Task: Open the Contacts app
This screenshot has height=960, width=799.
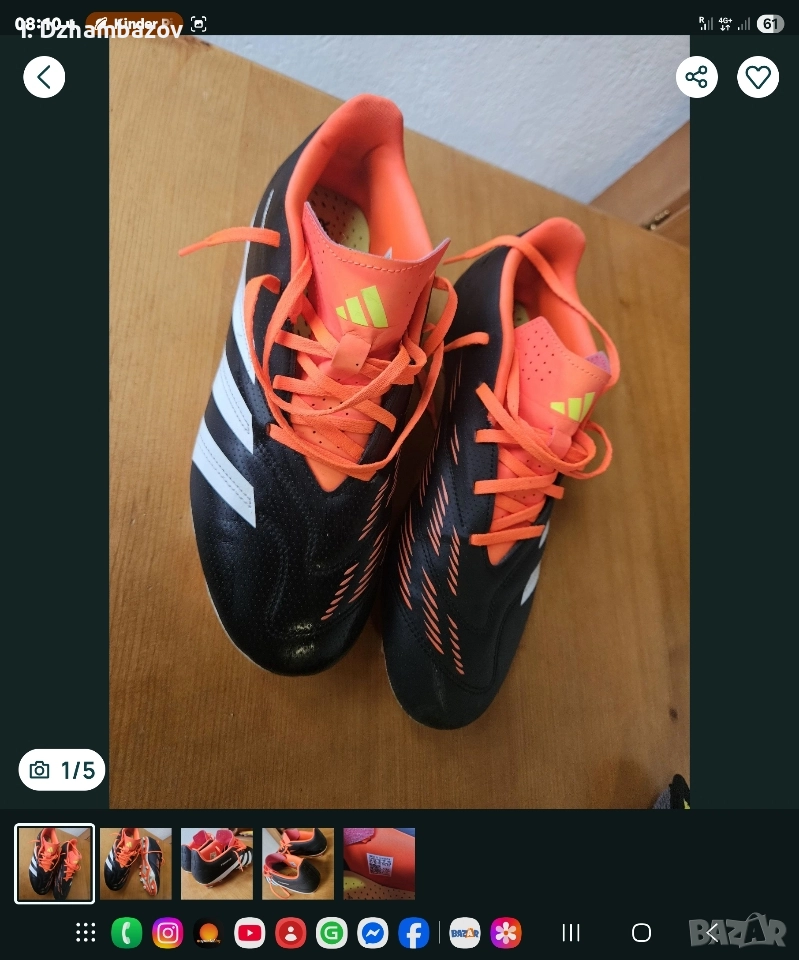Action: (290, 933)
